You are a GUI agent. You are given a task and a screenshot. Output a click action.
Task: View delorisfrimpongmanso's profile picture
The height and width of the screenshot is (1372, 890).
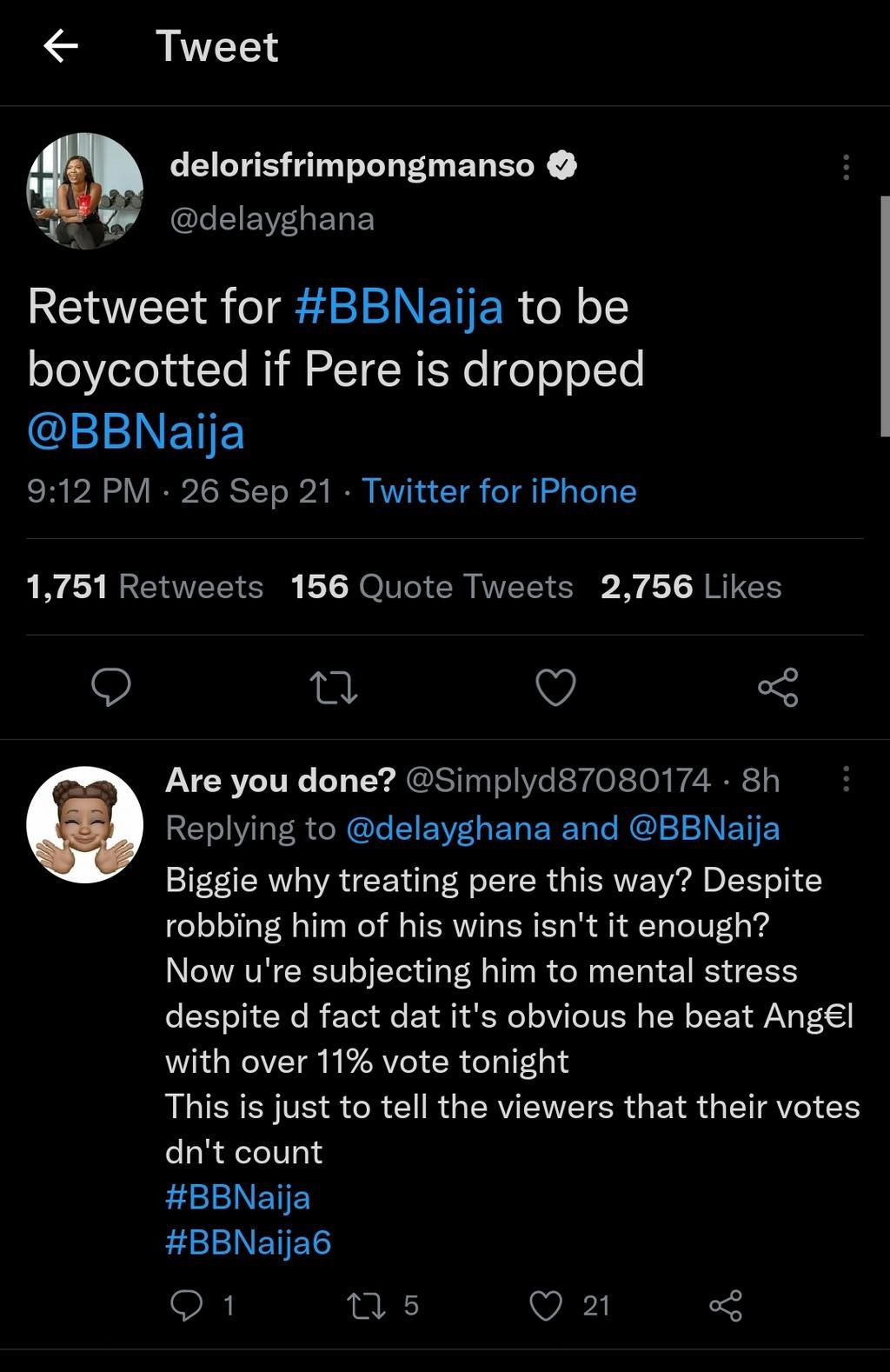(84, 190)
